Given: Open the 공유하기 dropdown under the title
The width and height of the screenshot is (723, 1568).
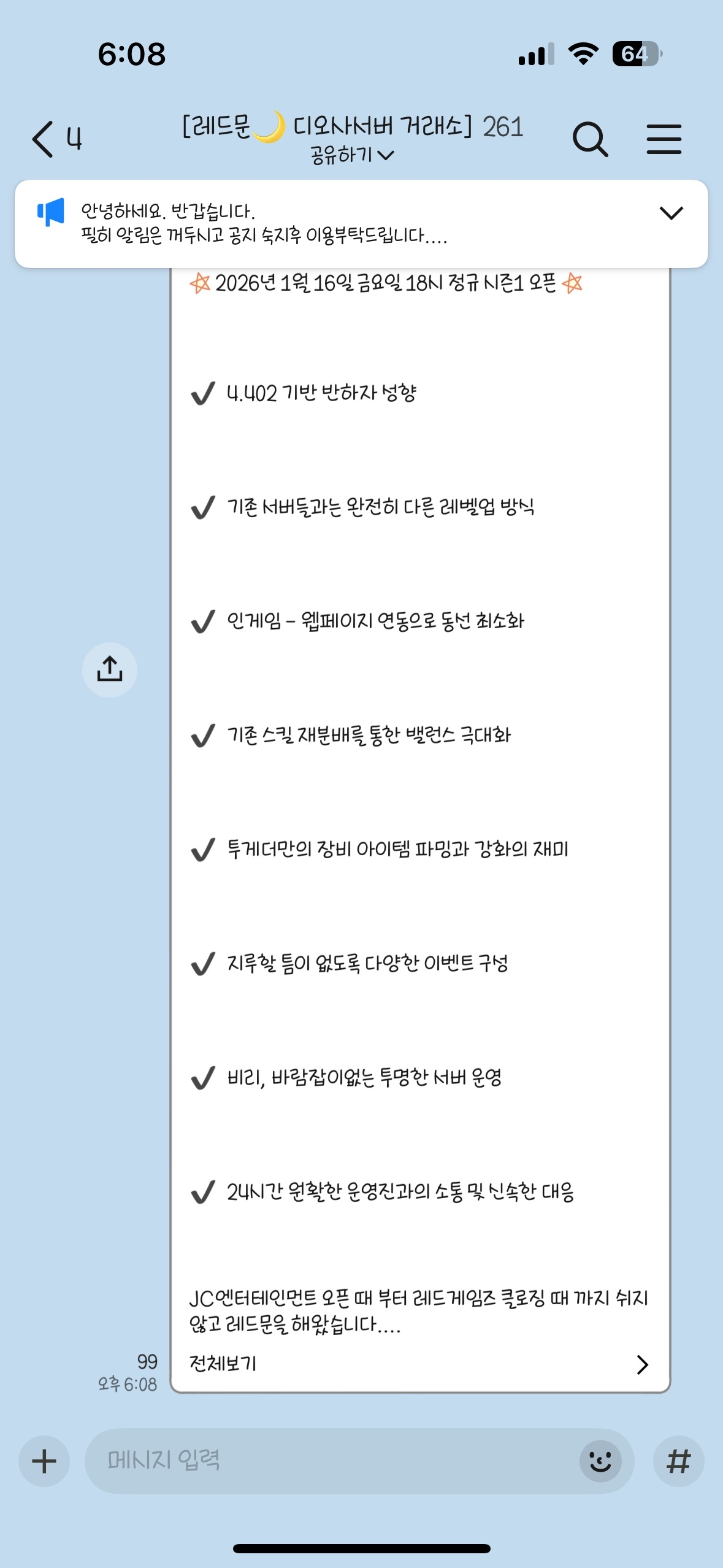Looking at the screenshot, I should click(x=351, y=155).
